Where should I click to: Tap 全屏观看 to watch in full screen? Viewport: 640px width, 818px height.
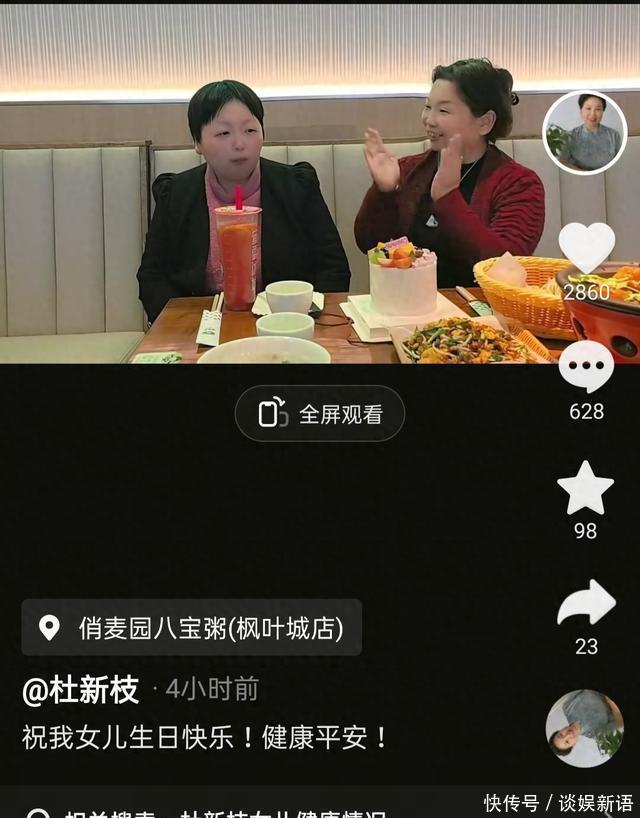point(320,413)
